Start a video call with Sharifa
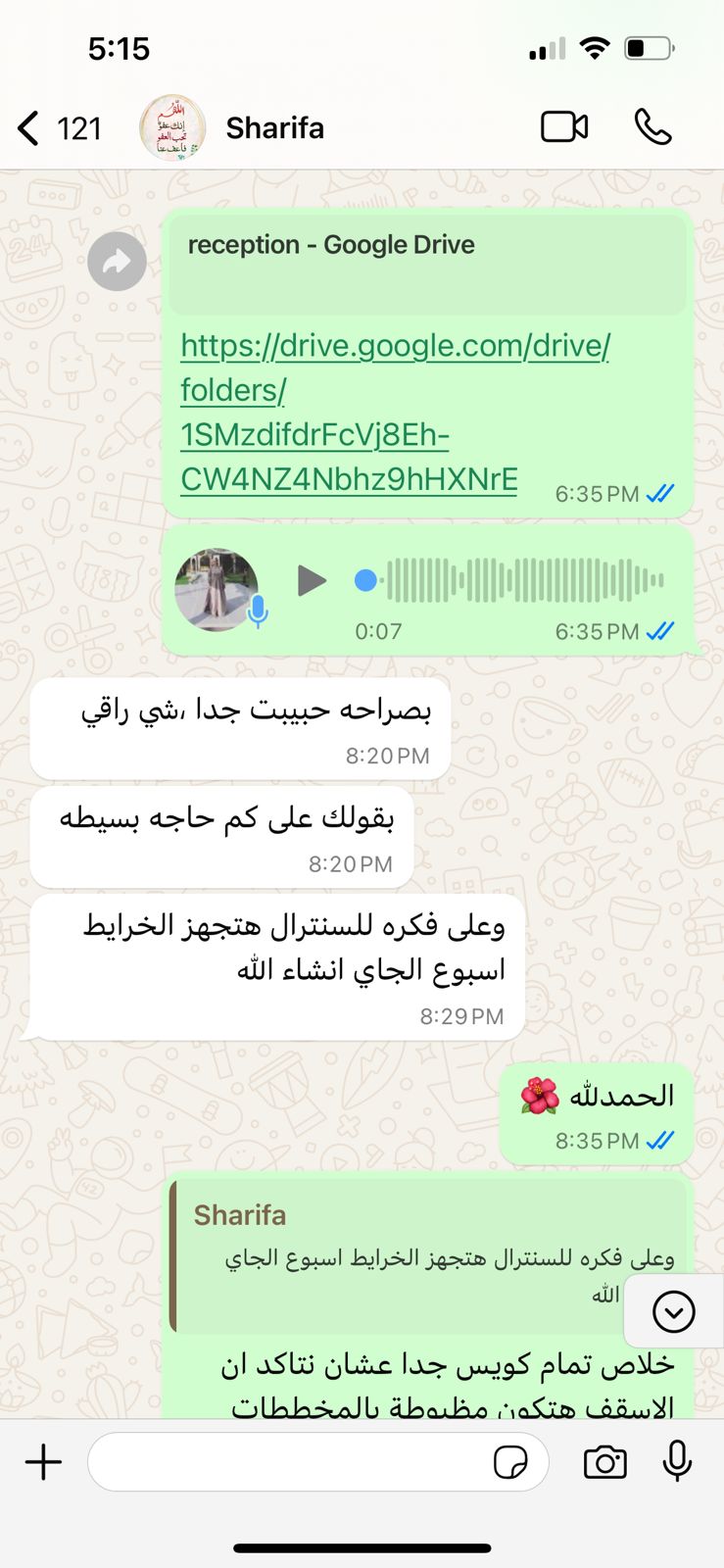The height and width of the screenshot is (1568, 724). (x=564, y=127)
